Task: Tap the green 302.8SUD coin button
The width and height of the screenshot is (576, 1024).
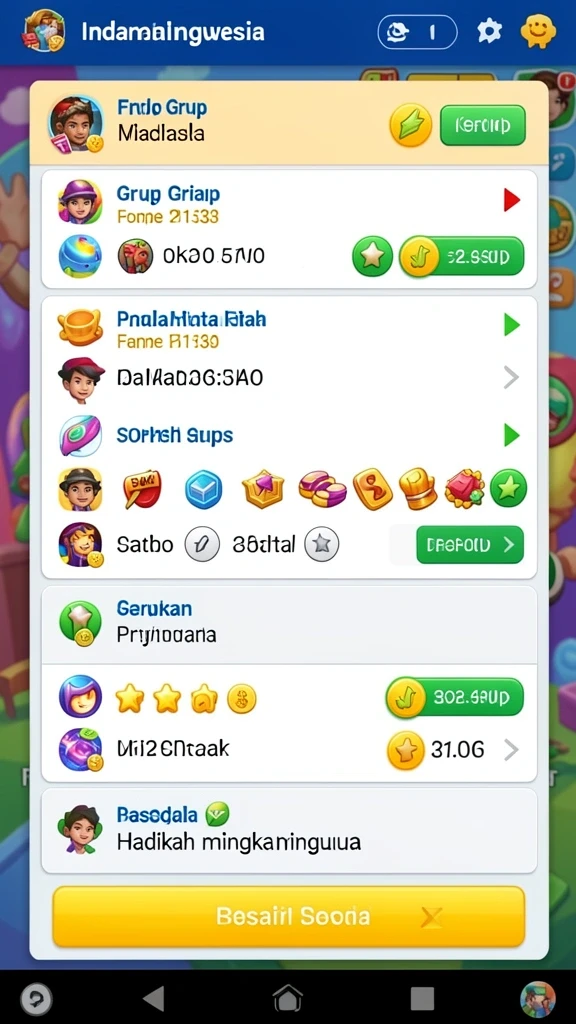Action: click(x=455, y=698)
